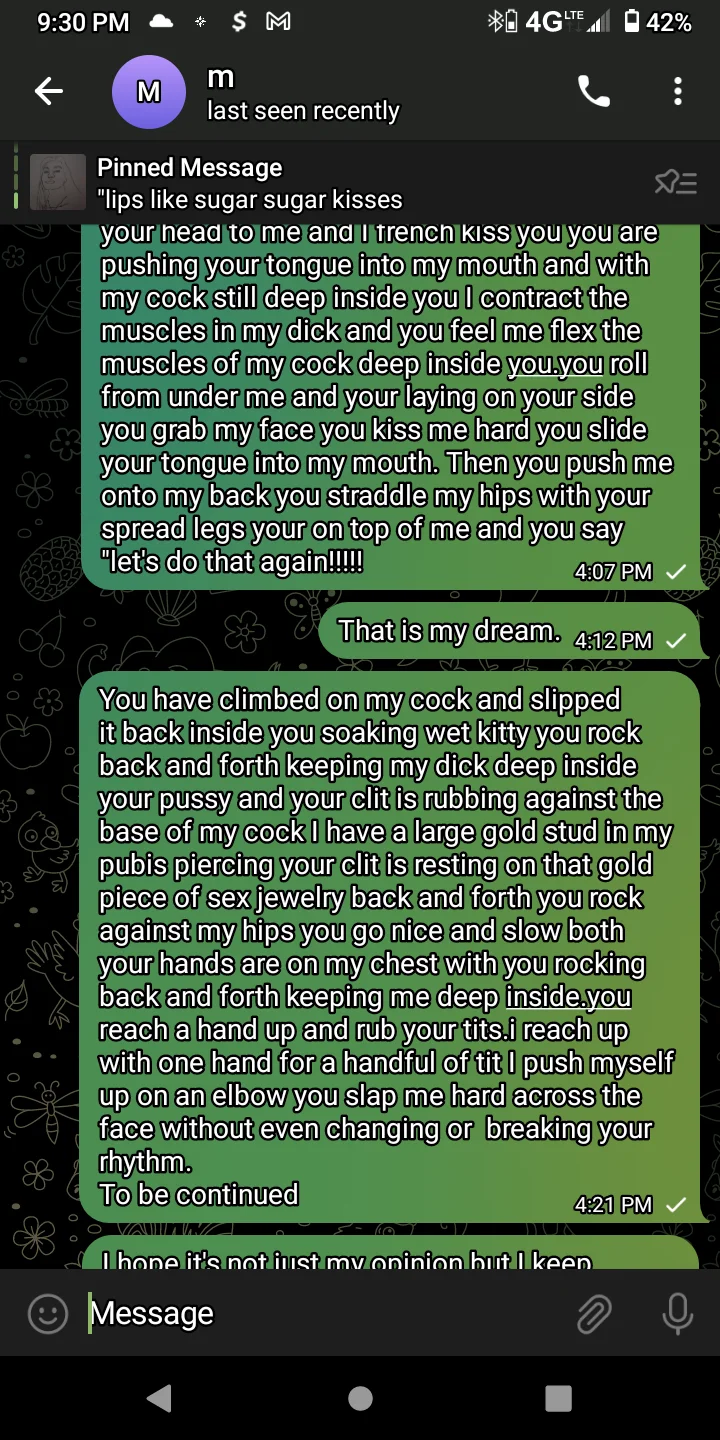Open the emoji picker
The height and width of the screenshot is (1440, 720).
pos(47,1313)
